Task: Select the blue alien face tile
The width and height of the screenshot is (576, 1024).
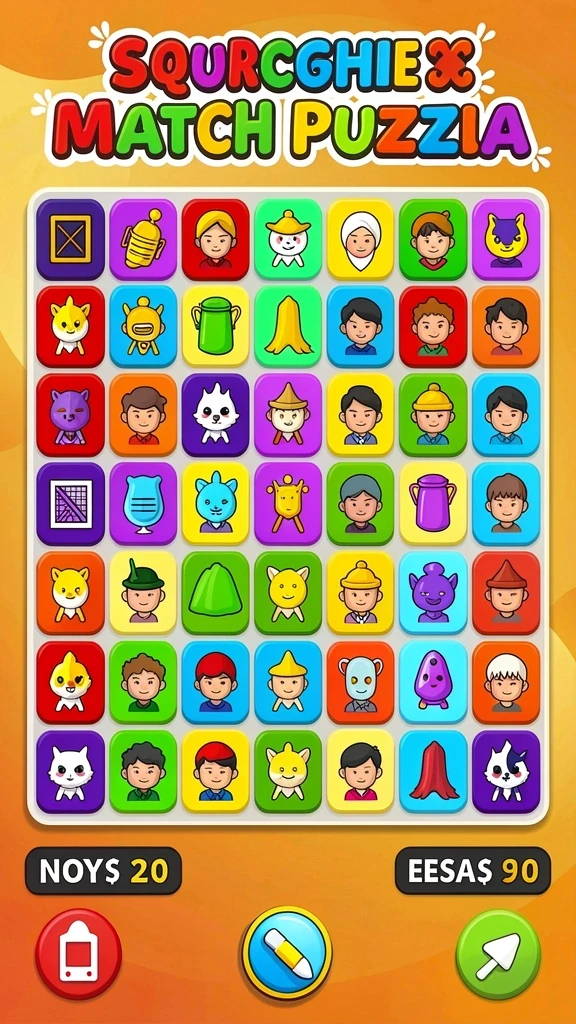Action: pos(361,682)
